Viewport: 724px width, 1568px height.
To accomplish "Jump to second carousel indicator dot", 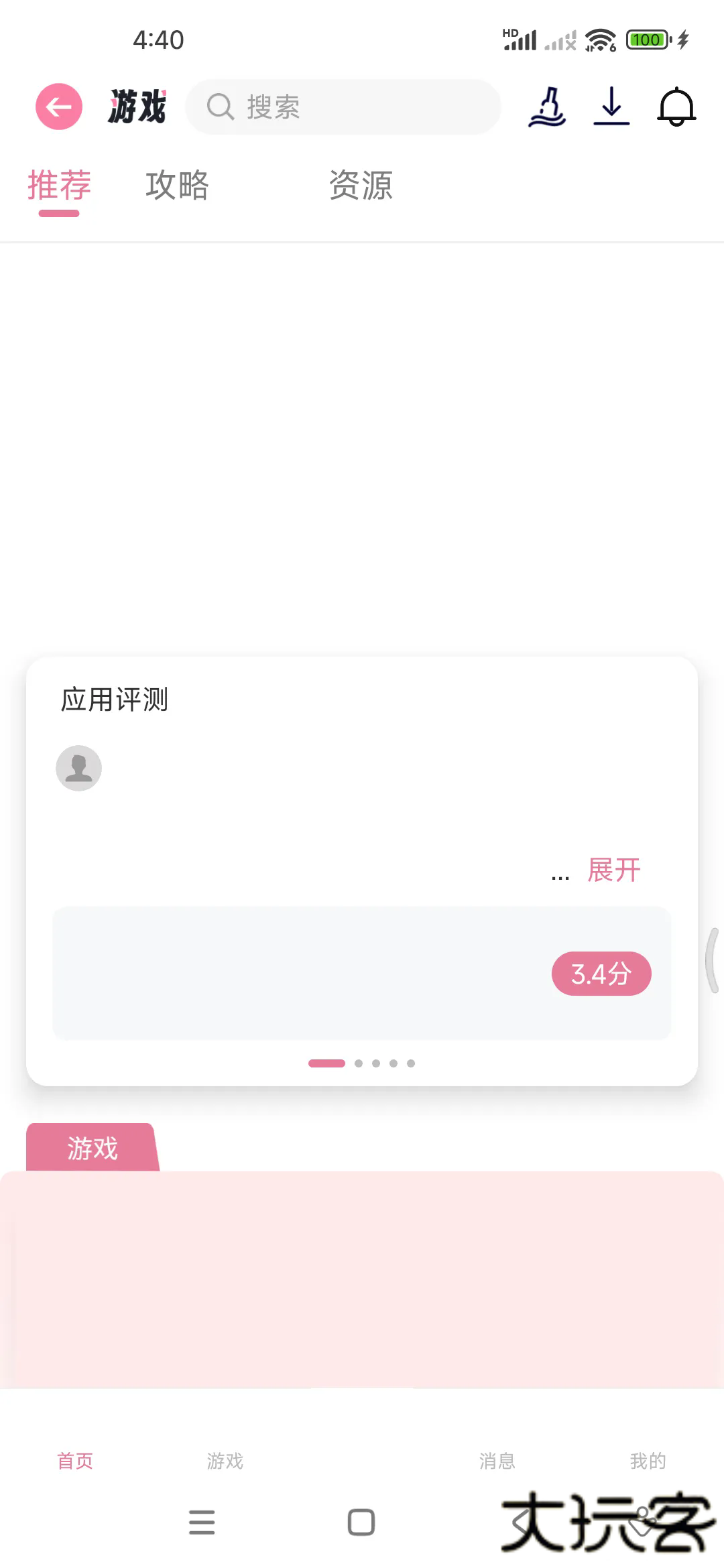I will tap(359, 1063).
